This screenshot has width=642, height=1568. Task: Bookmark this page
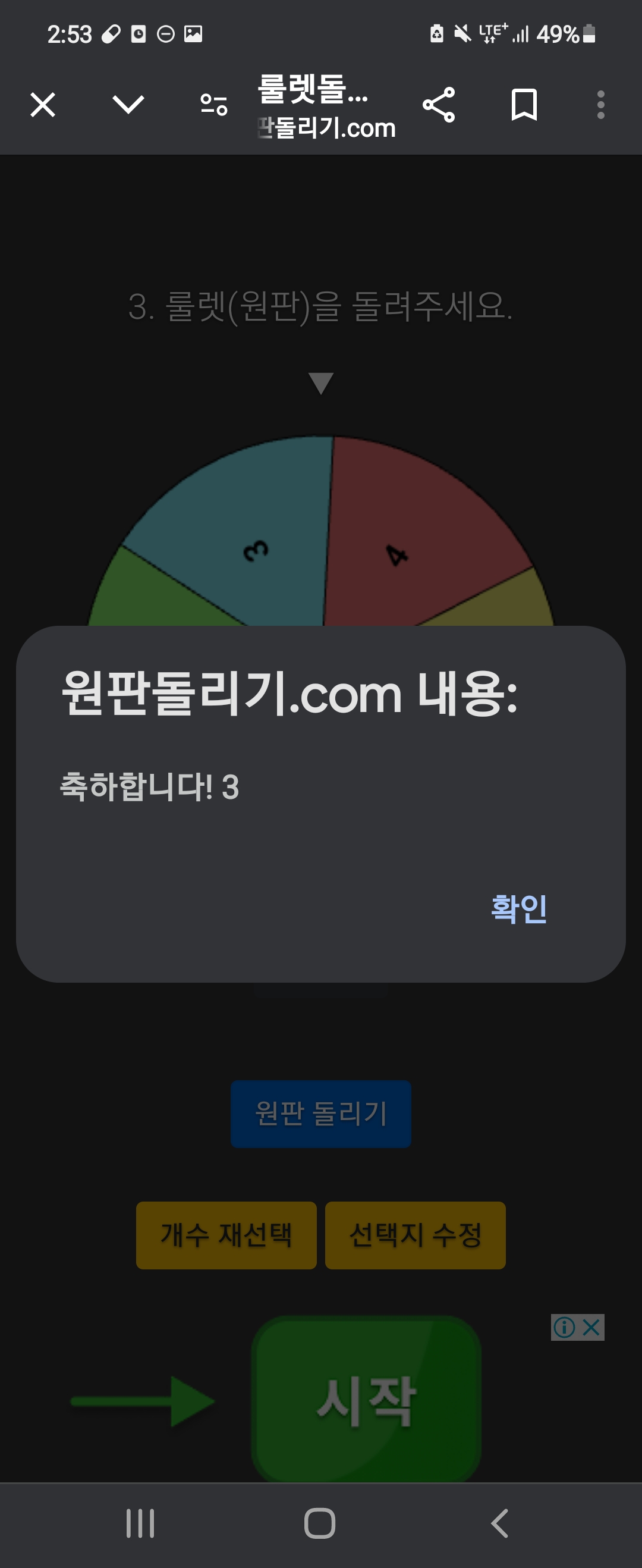(x=524, y=105)
